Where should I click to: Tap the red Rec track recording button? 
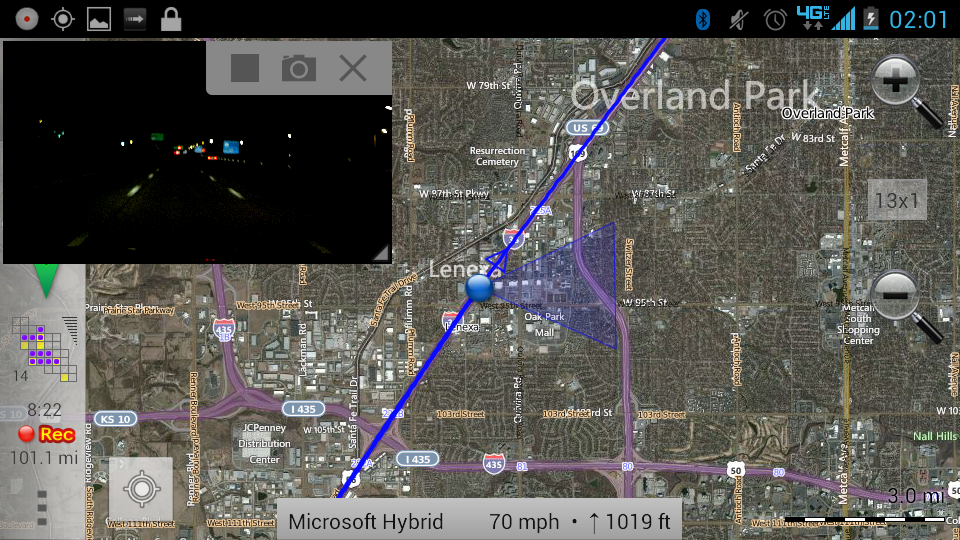click(x=46, y=434)
